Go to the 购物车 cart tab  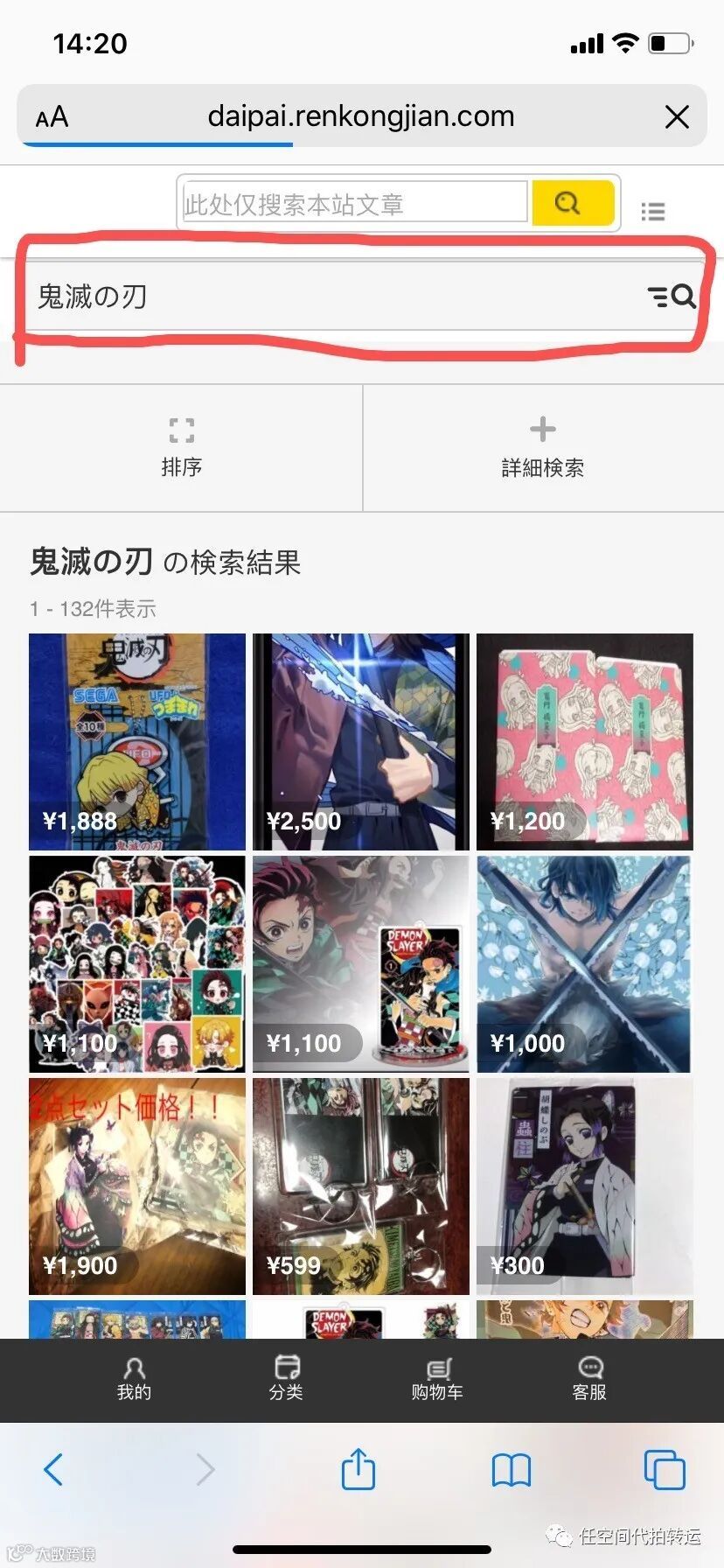point(437,1378)
